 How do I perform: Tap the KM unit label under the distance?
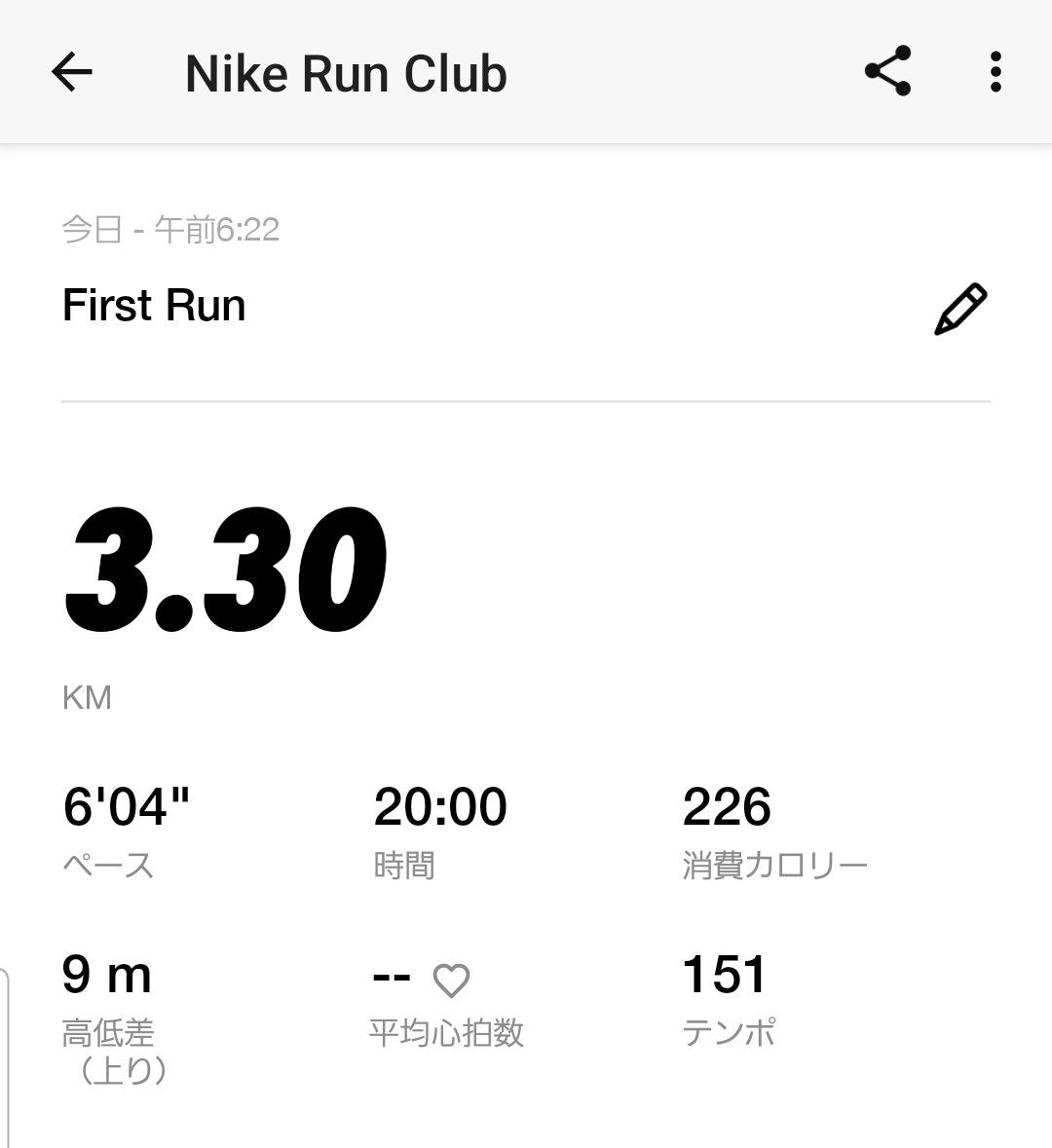click(x=87, y=696)
